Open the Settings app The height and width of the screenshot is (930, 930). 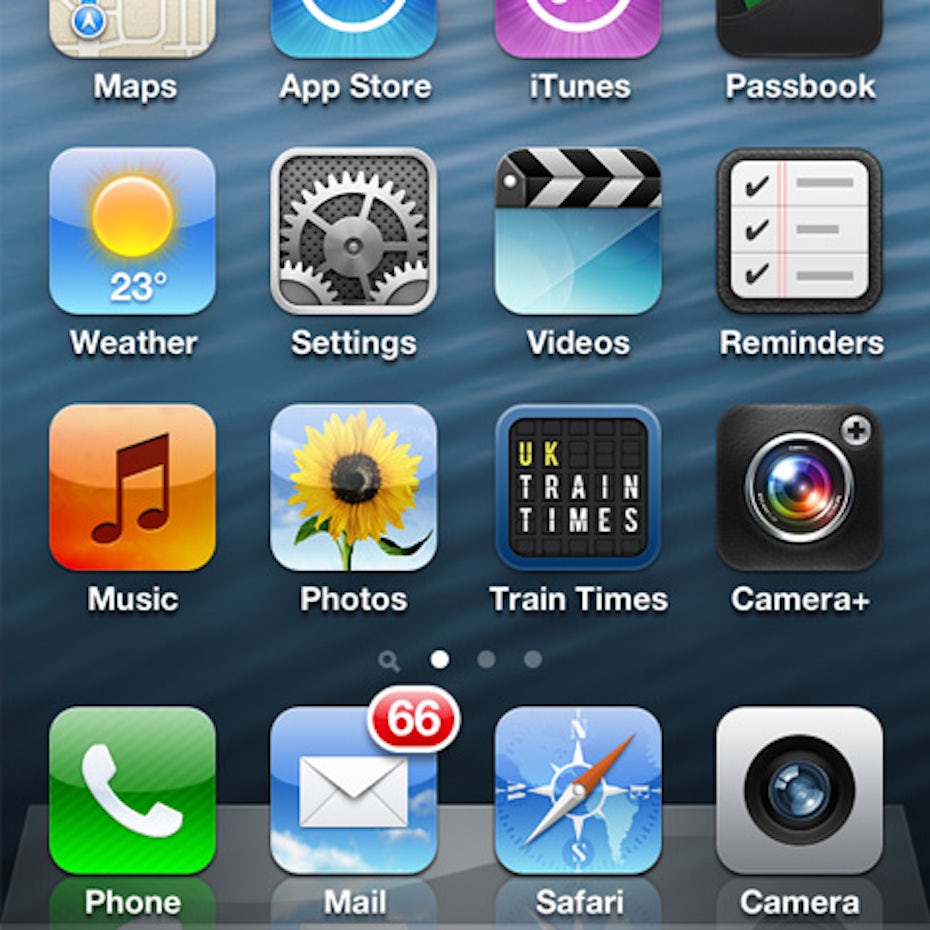click(353, 231)
